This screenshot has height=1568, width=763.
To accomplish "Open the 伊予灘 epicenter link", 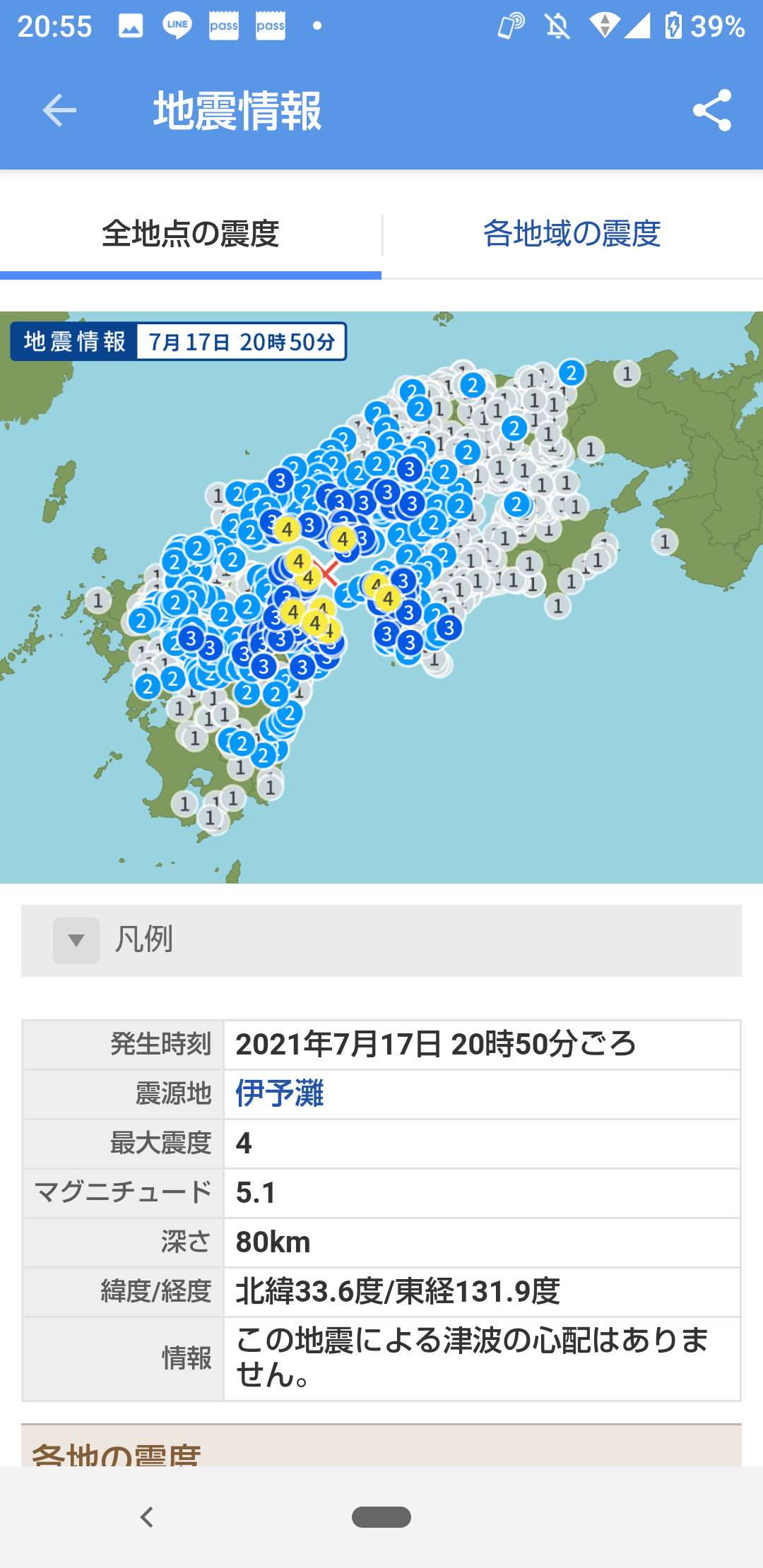I will [x=280, y=1093].
